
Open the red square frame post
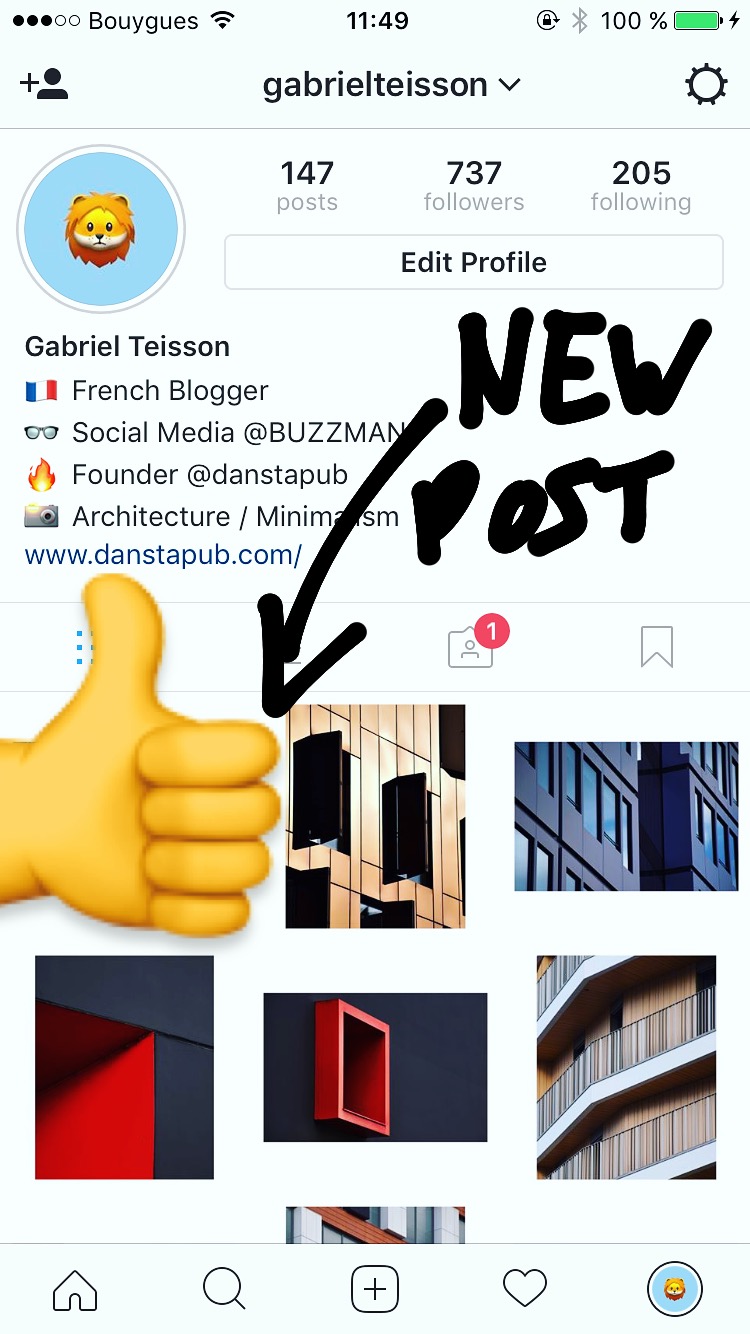click(375, 1067)
